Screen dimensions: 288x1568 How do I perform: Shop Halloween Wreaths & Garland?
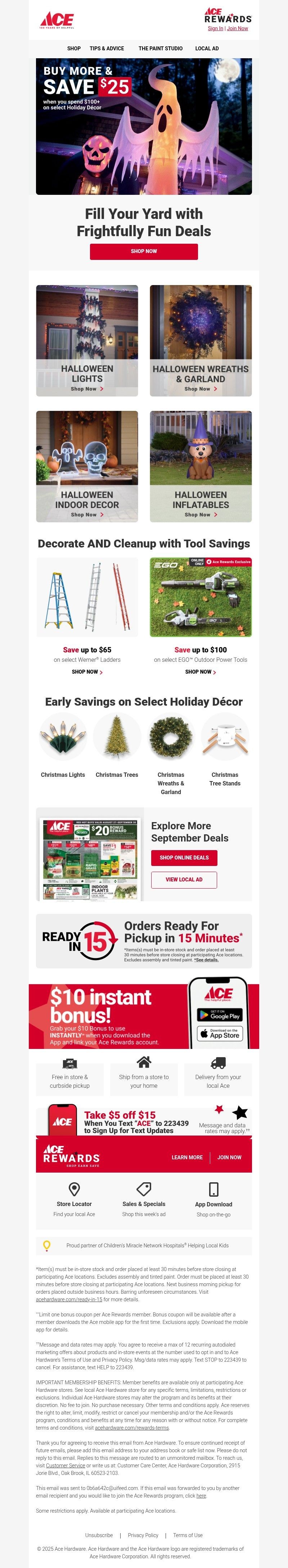201,341
